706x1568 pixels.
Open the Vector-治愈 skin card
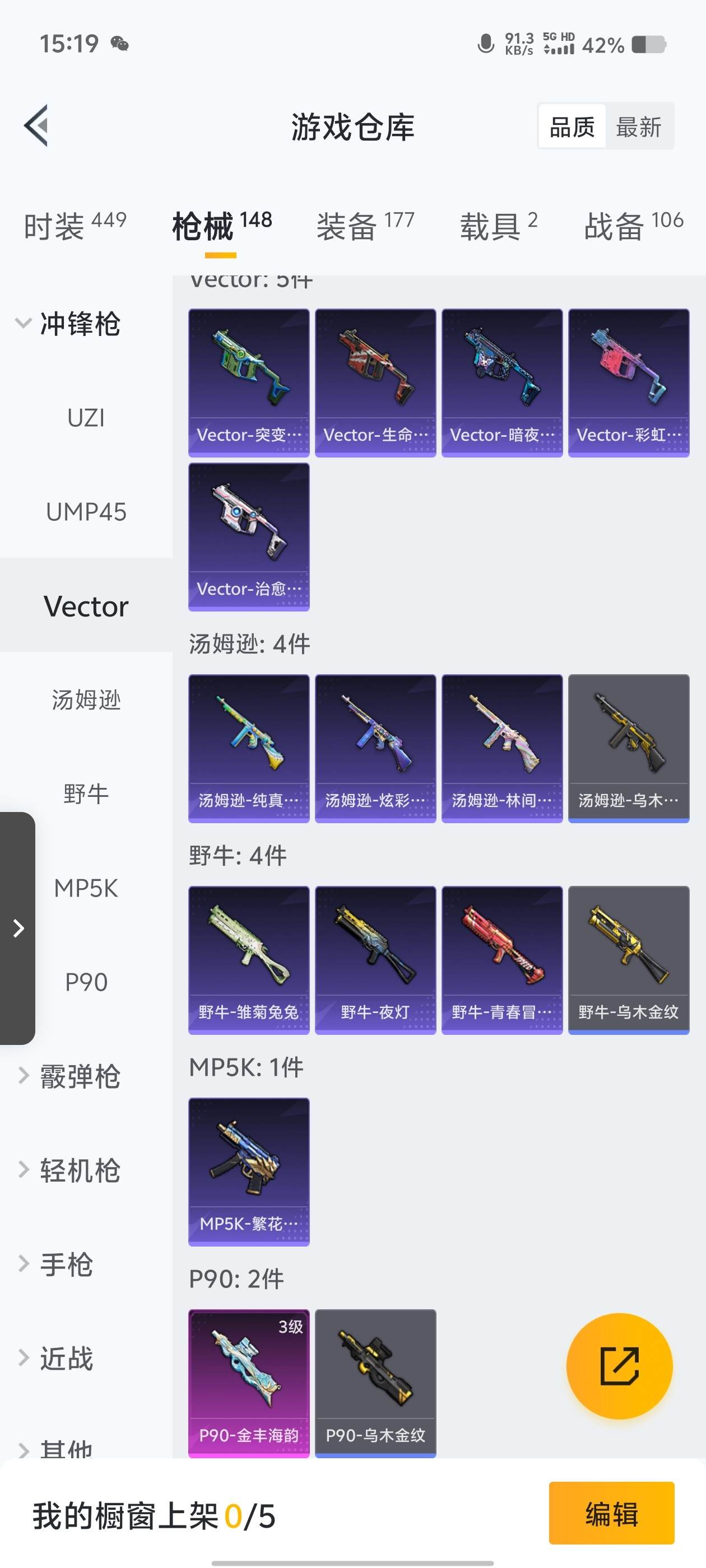[x=249, y=536]
